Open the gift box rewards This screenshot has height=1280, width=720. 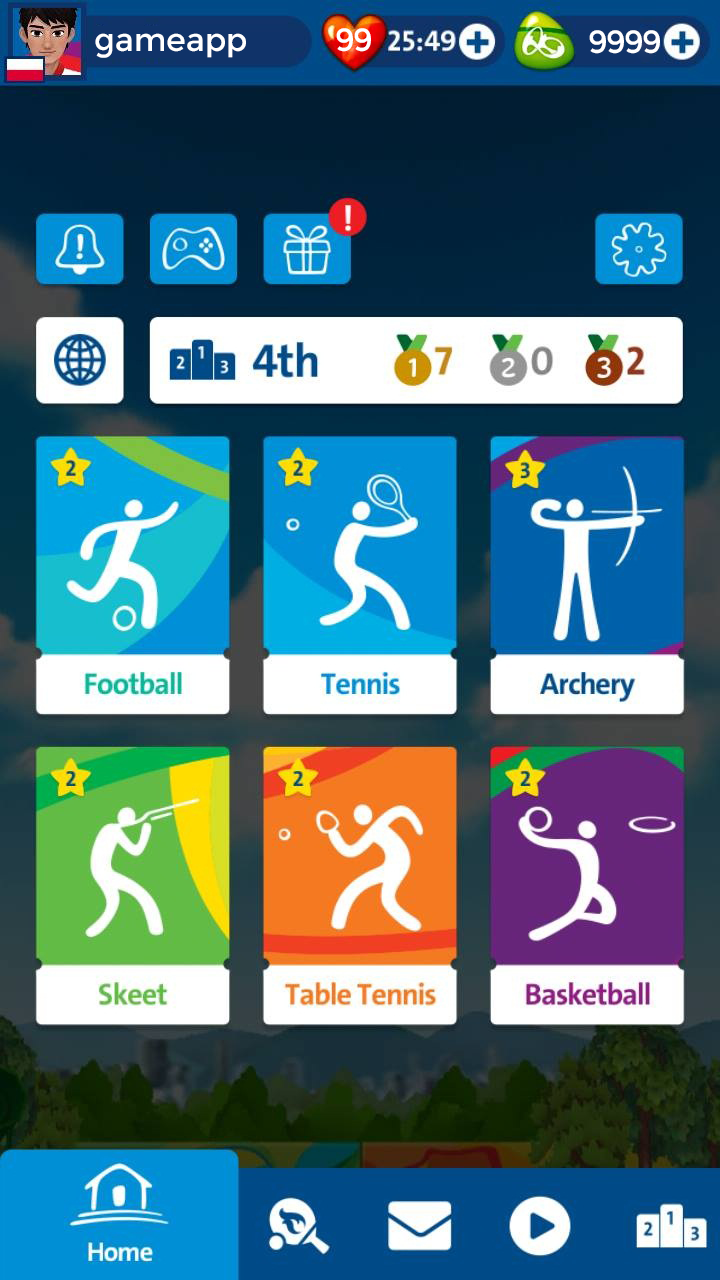coord(307,249)
